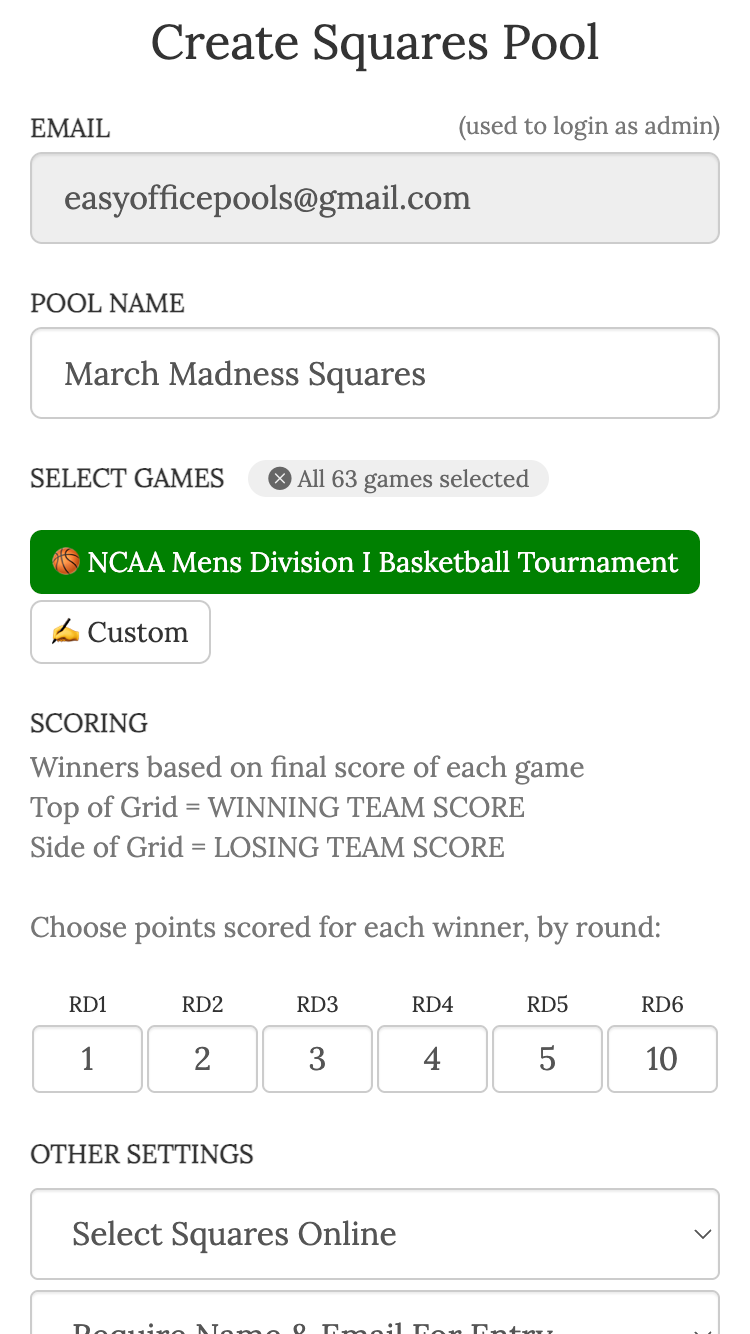Select the RD4 points input
Viewport: 750px width, 1334px height.
pyautogui.click(x=432, y=1058)
